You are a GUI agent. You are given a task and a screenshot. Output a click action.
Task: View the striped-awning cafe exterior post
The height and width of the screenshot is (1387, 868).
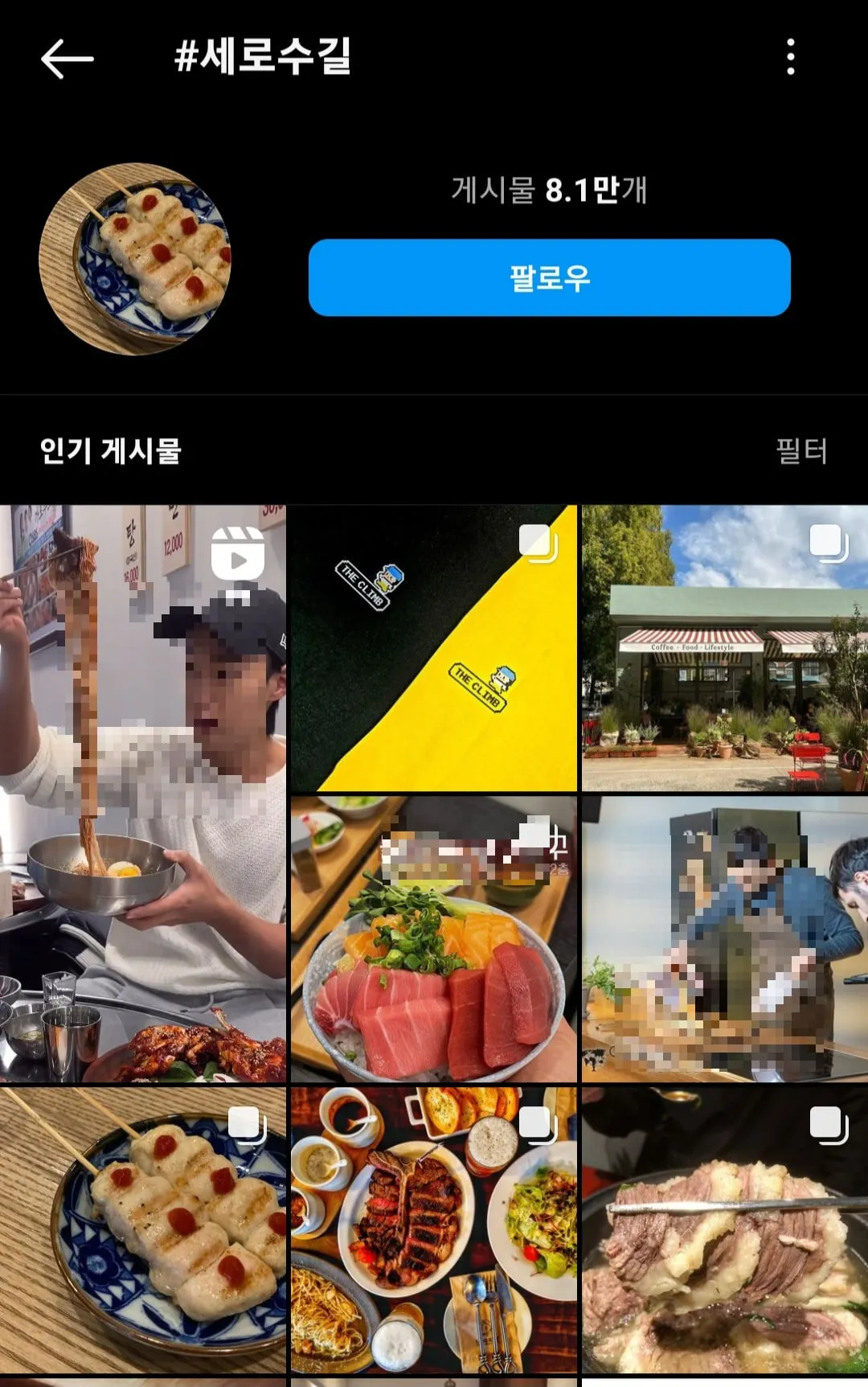(724, 648)
